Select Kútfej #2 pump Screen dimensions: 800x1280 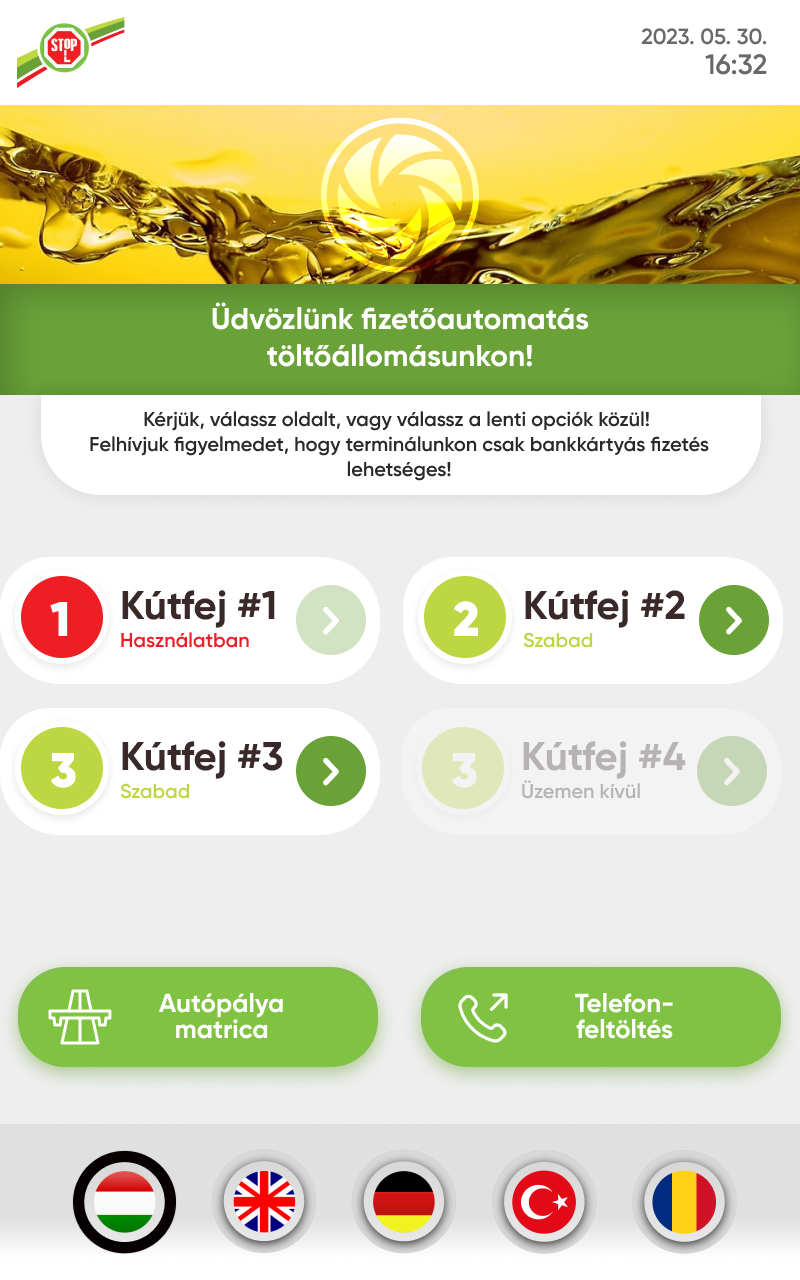pyautogui.click(x=592, y=620)
